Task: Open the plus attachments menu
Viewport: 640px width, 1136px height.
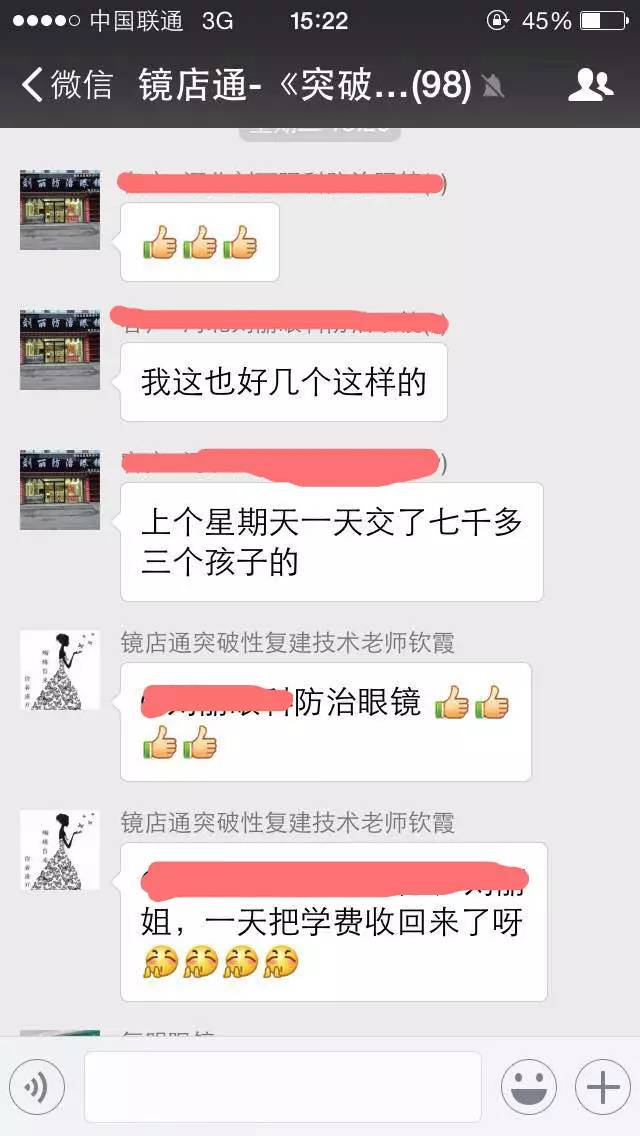Action: (x=602, y=1086)
